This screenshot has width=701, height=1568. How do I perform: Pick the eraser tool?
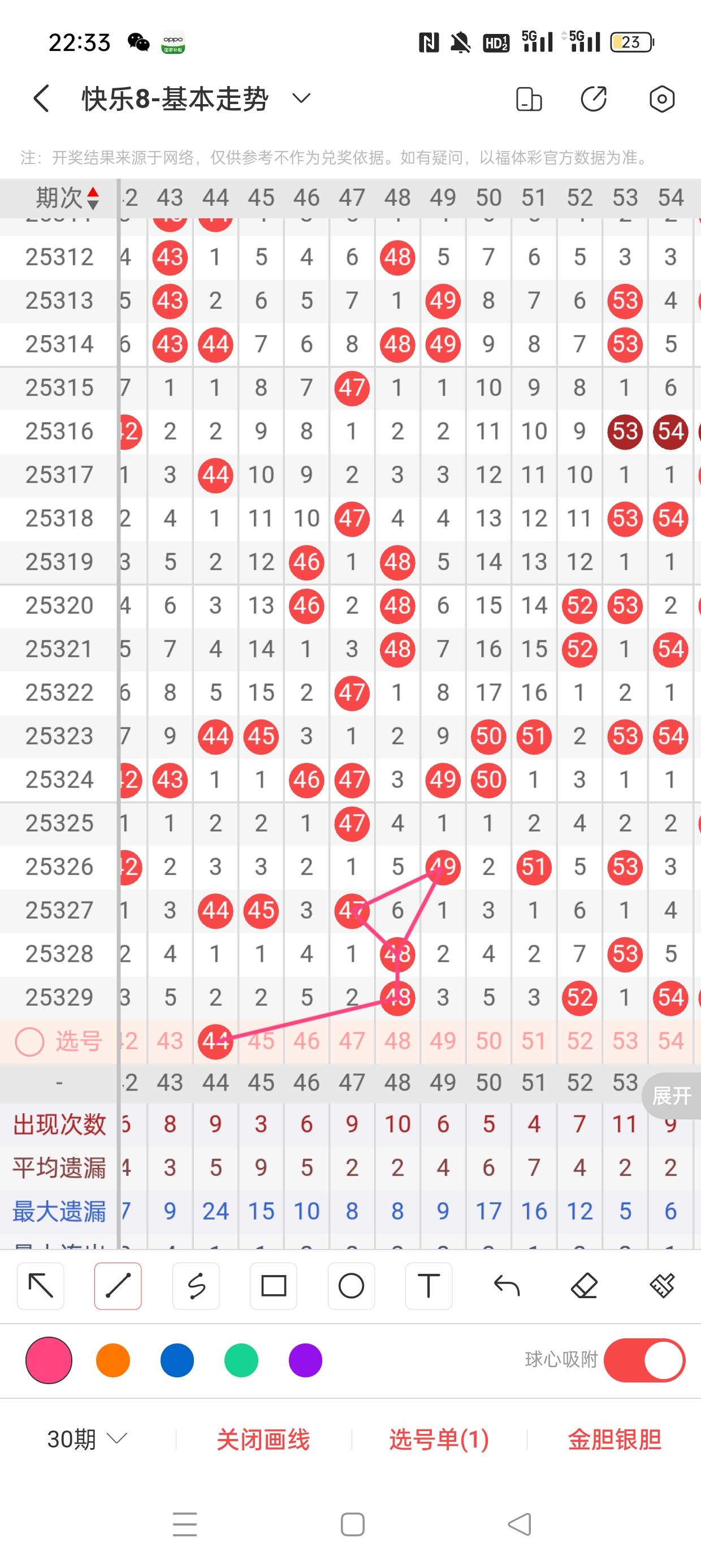coord(584,1286)
